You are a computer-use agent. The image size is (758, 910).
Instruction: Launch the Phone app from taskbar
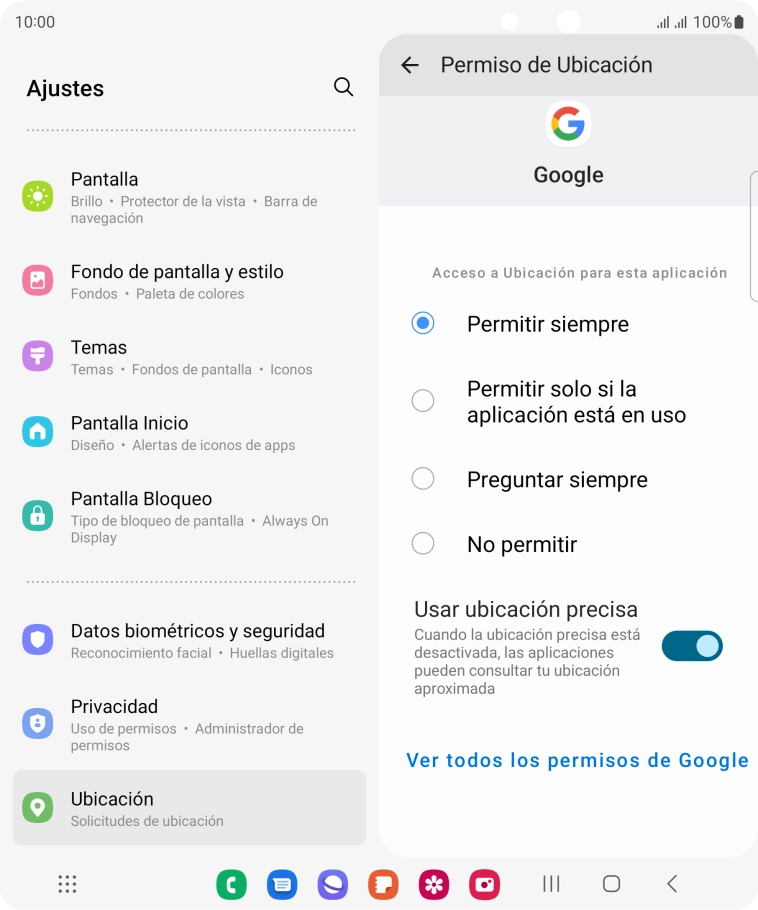pos(231,884)
